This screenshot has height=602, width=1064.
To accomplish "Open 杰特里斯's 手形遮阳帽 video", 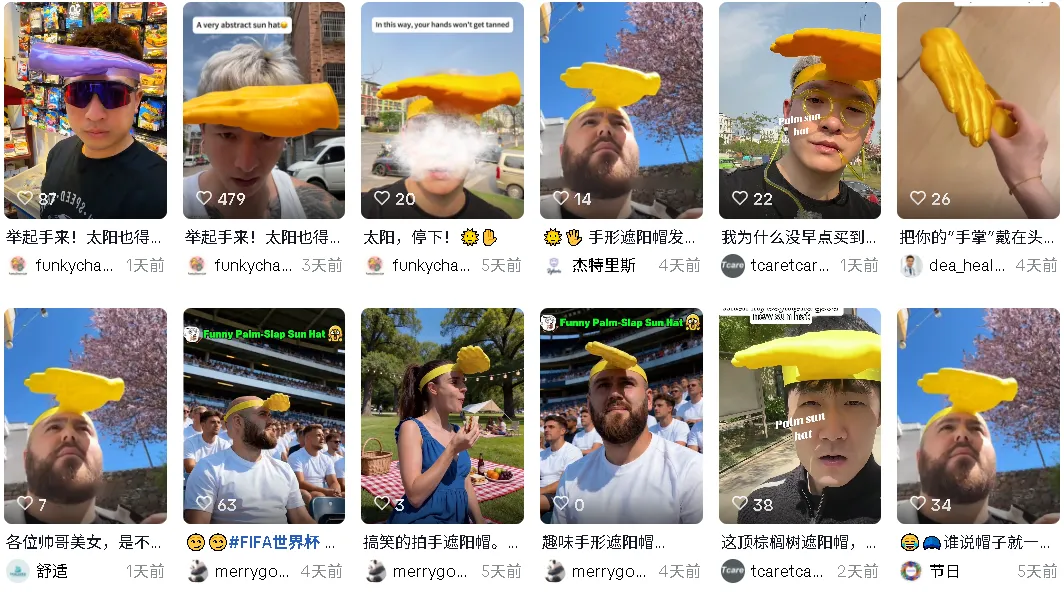I will [x=621, y=110].
